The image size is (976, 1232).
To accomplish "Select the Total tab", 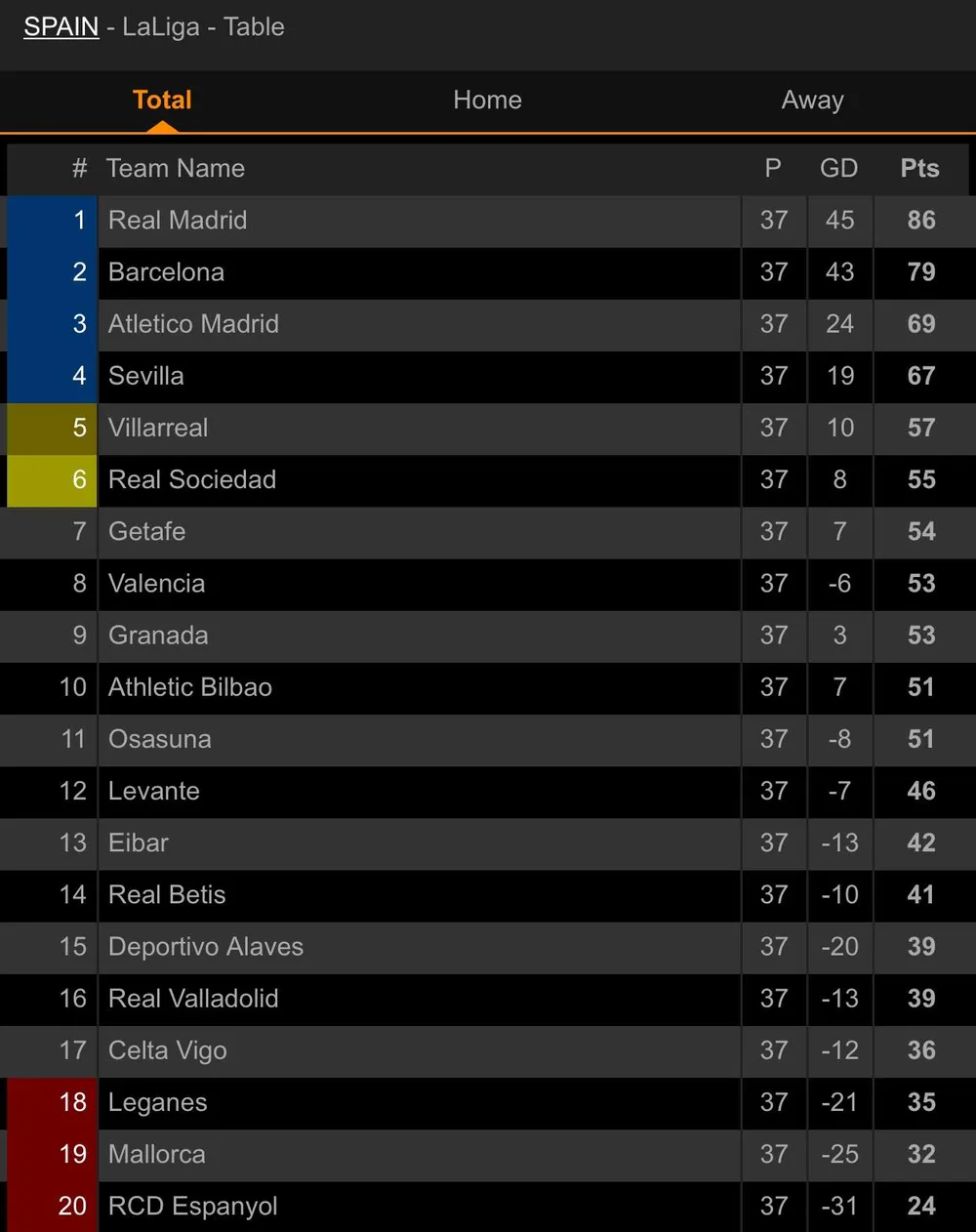I will pos(162,100).
